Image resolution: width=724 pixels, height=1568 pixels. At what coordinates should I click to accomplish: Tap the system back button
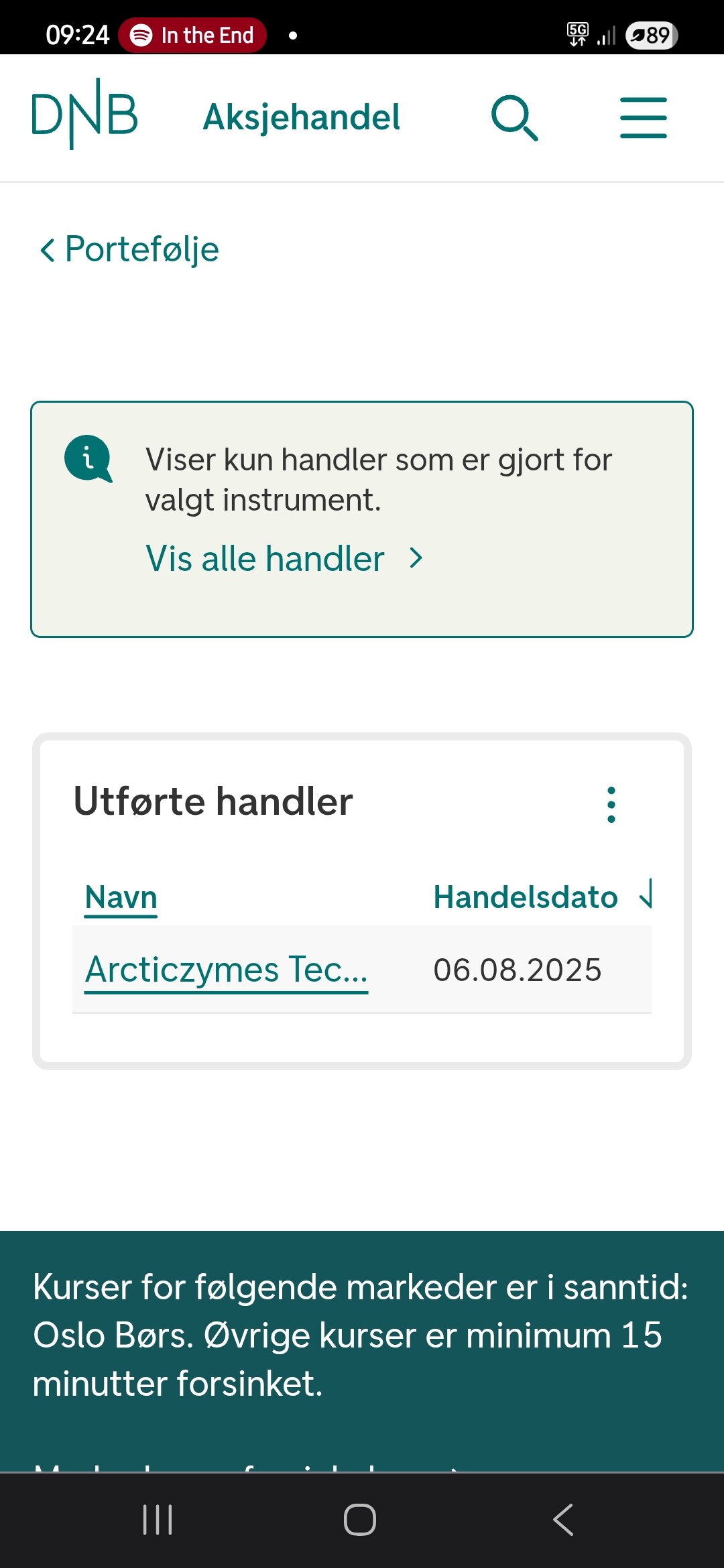[x=563, y=1519]
